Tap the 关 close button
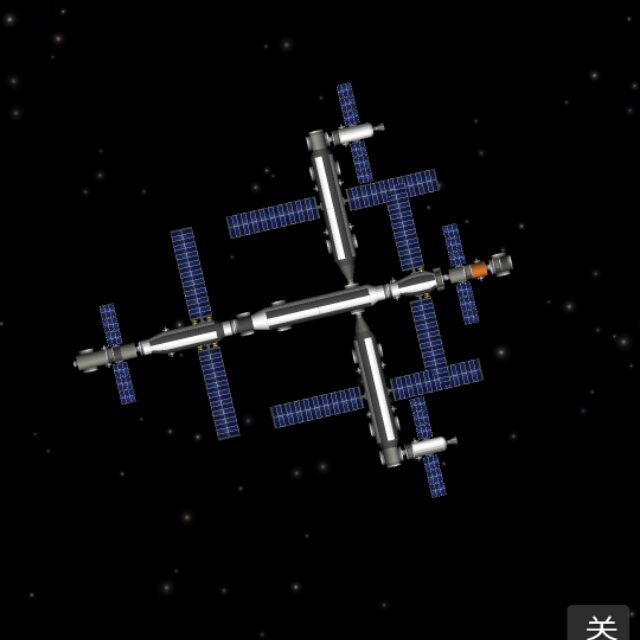 pyautogui.click(x=603, y=623)
